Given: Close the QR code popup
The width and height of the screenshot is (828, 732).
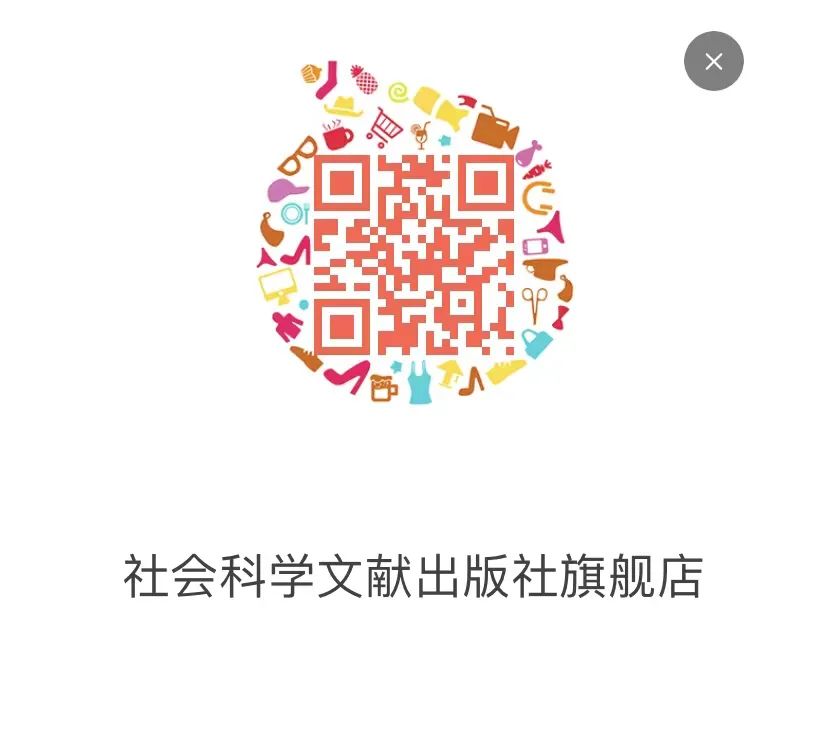Looking at the screenshot, I should [713, 61].
